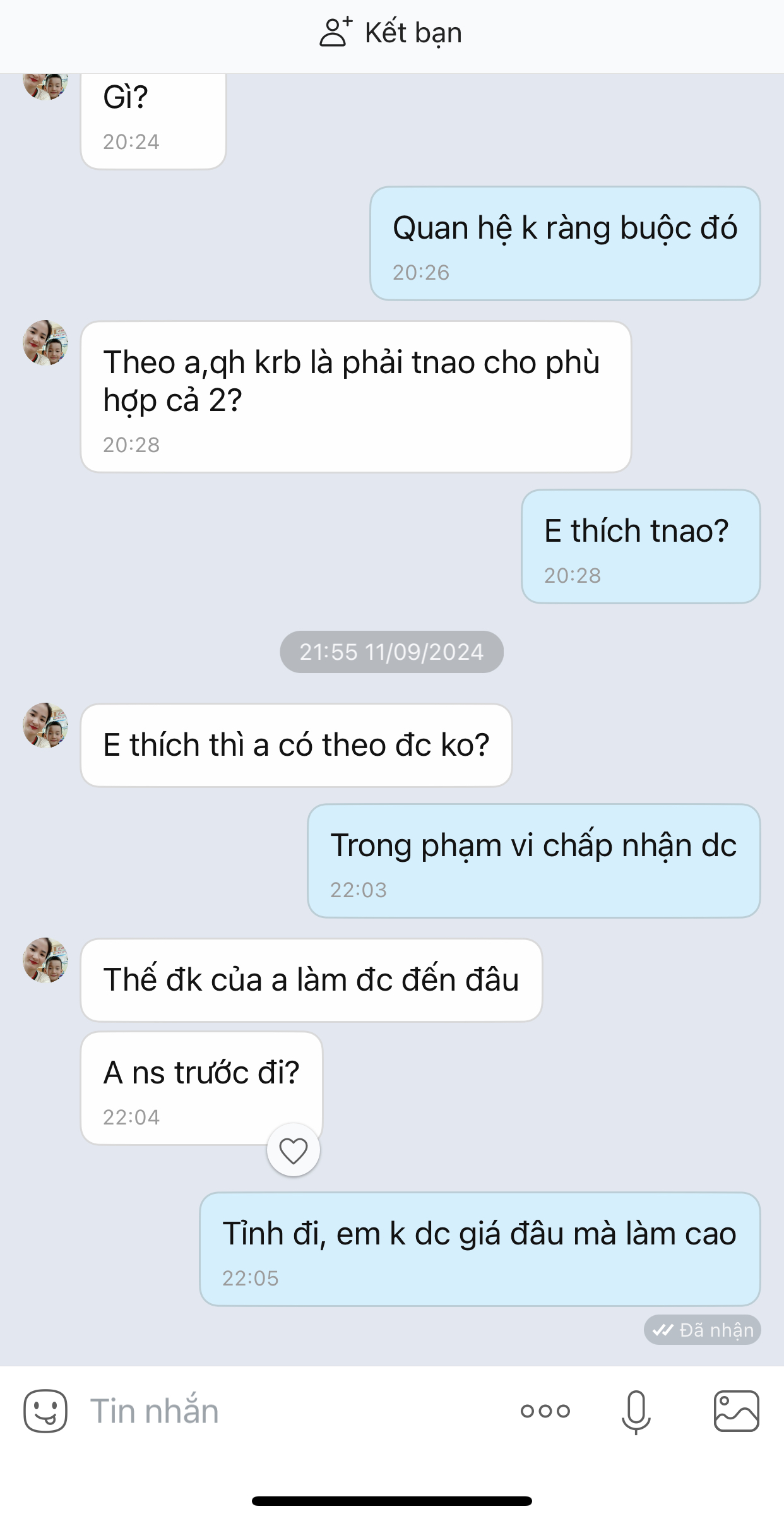Open the sticker emoji picker
The width and height of the screenshot is (784, 1521).
click(x=45, y=1411)
